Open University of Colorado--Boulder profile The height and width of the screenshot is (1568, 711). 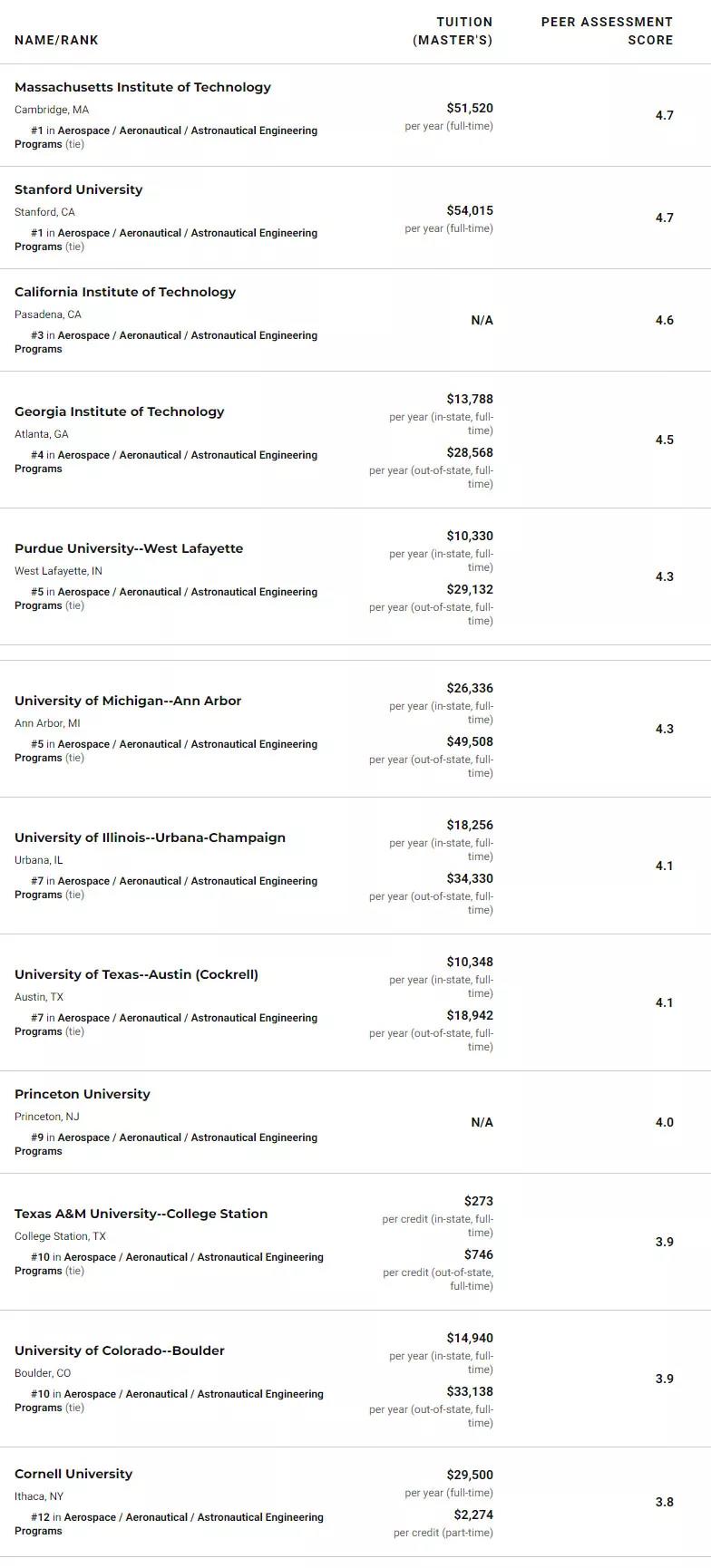120,1350
